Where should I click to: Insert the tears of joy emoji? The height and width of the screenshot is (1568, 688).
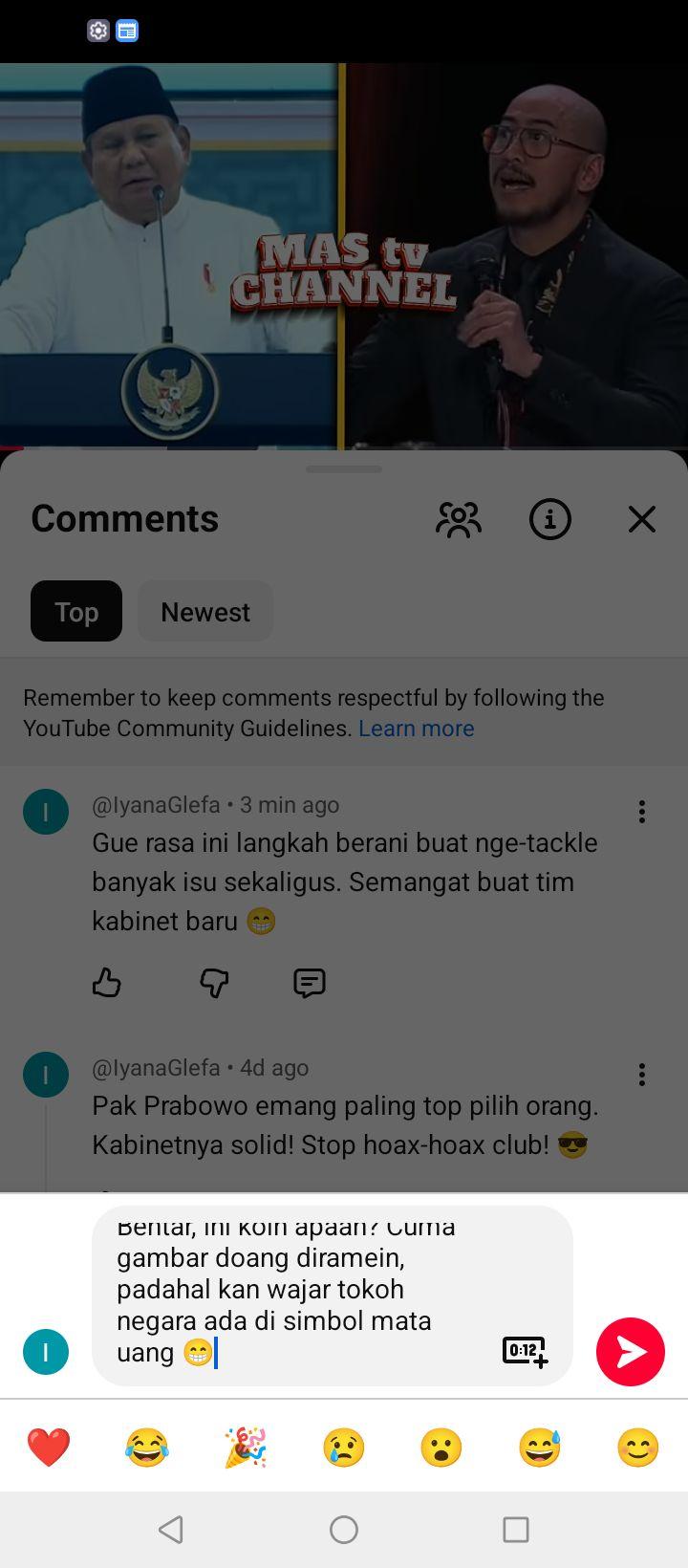click(x=147, y=1447)
